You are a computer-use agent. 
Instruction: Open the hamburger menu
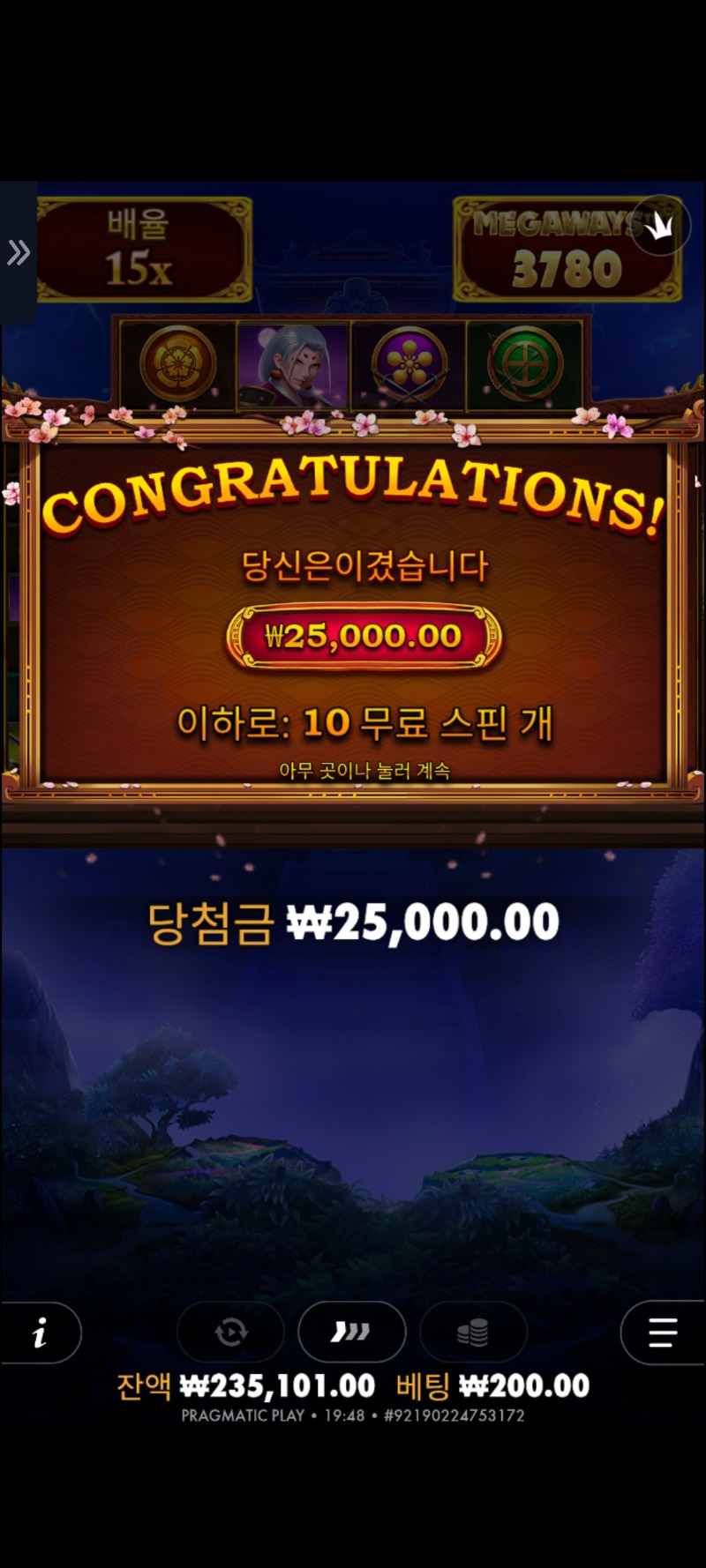[663, 1332]
